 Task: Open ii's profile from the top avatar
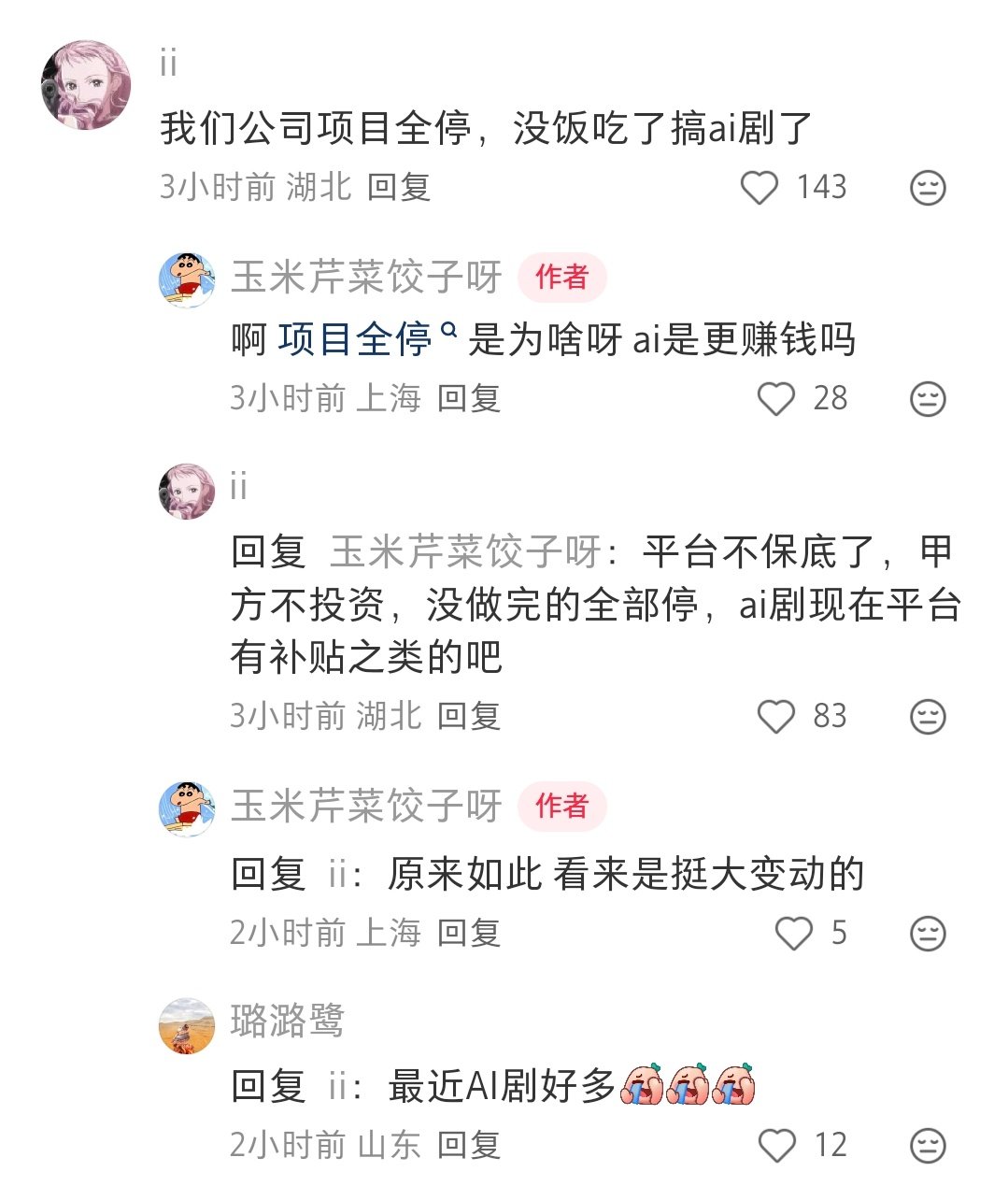[x=86, y=85]
